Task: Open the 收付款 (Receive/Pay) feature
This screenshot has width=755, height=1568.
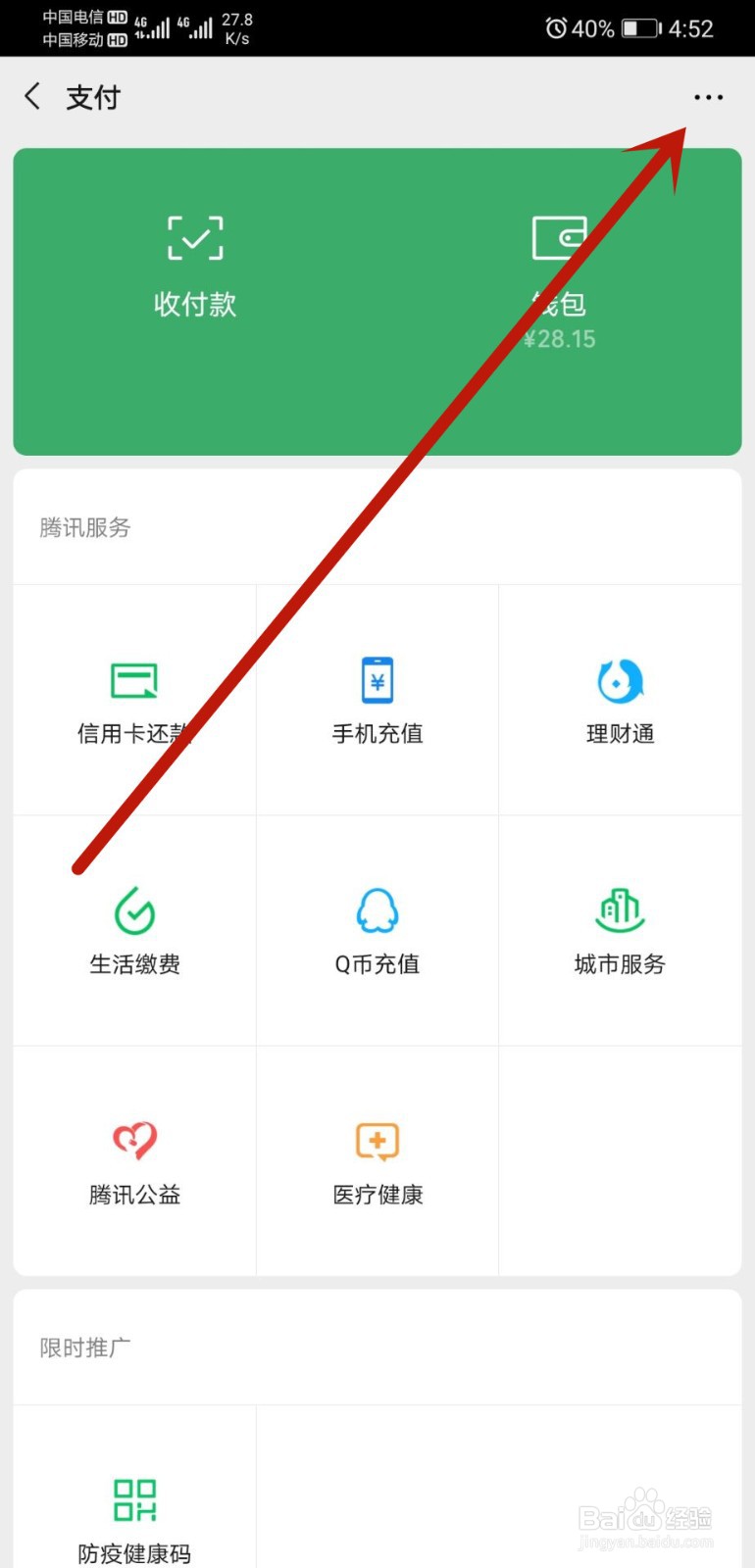Action: 194,265
